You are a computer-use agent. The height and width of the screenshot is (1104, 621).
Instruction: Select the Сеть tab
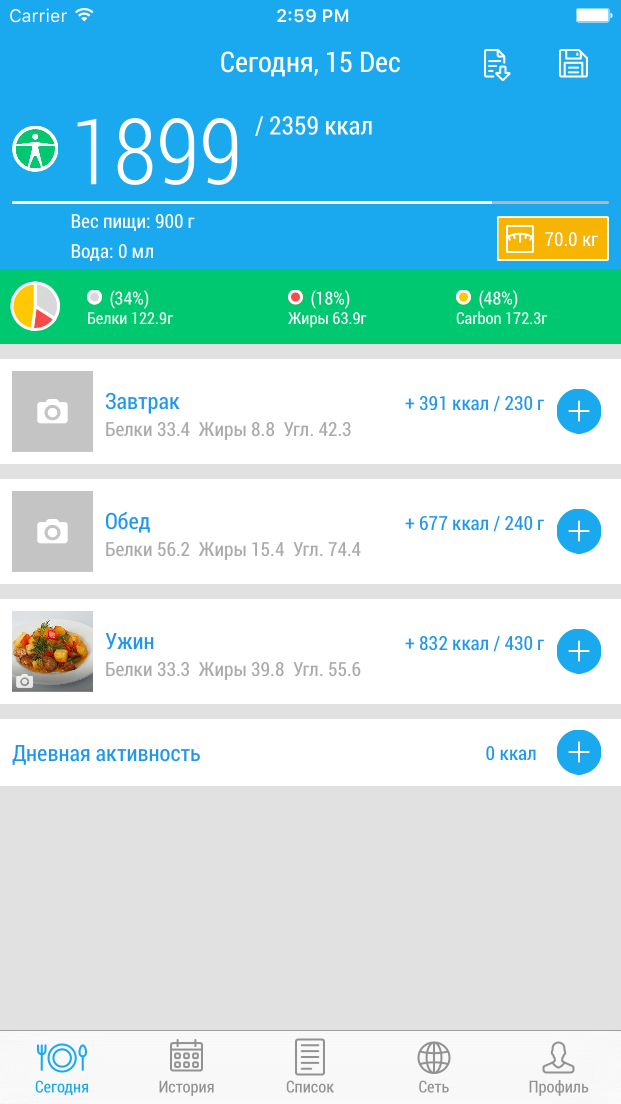[434, 1067]
